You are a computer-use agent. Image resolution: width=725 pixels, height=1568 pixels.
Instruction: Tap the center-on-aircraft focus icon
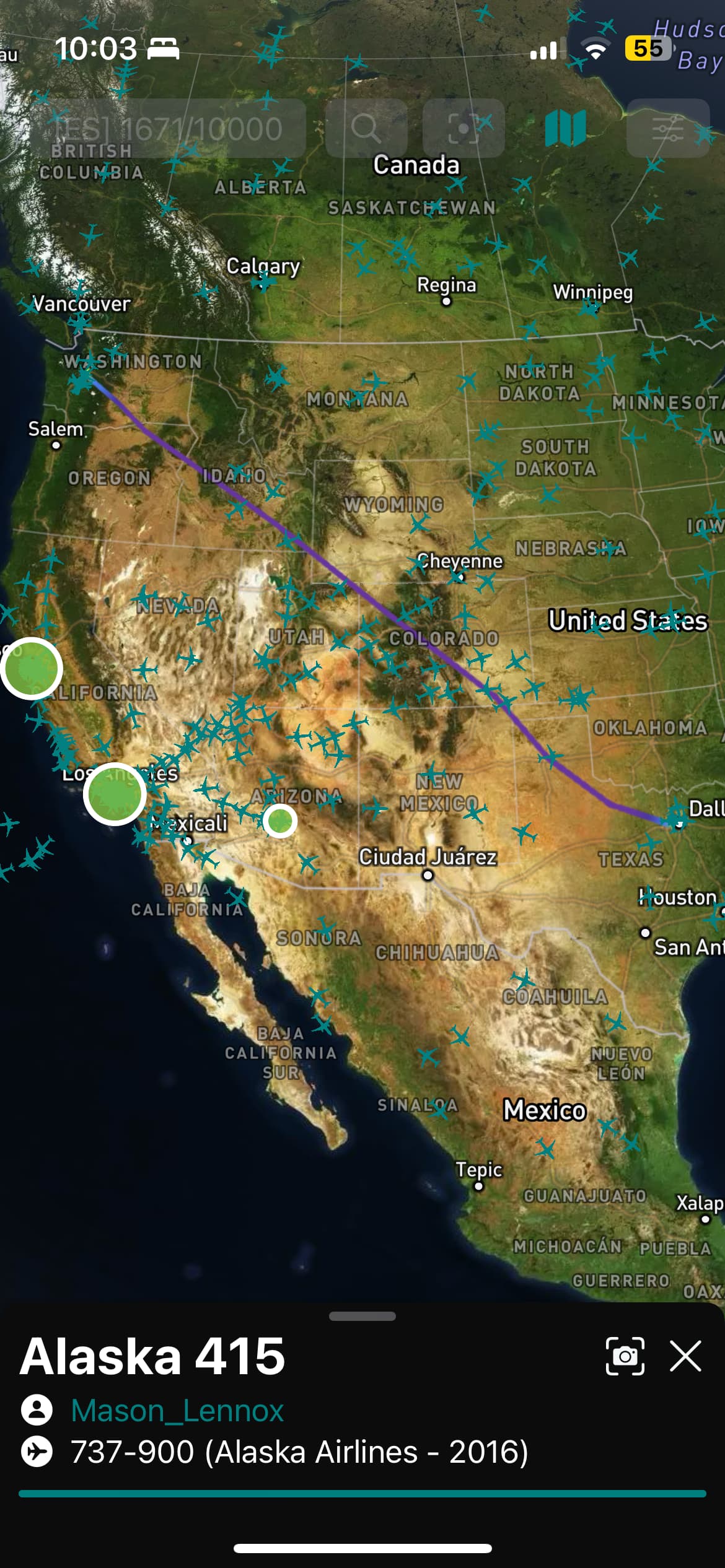[464, 128]
